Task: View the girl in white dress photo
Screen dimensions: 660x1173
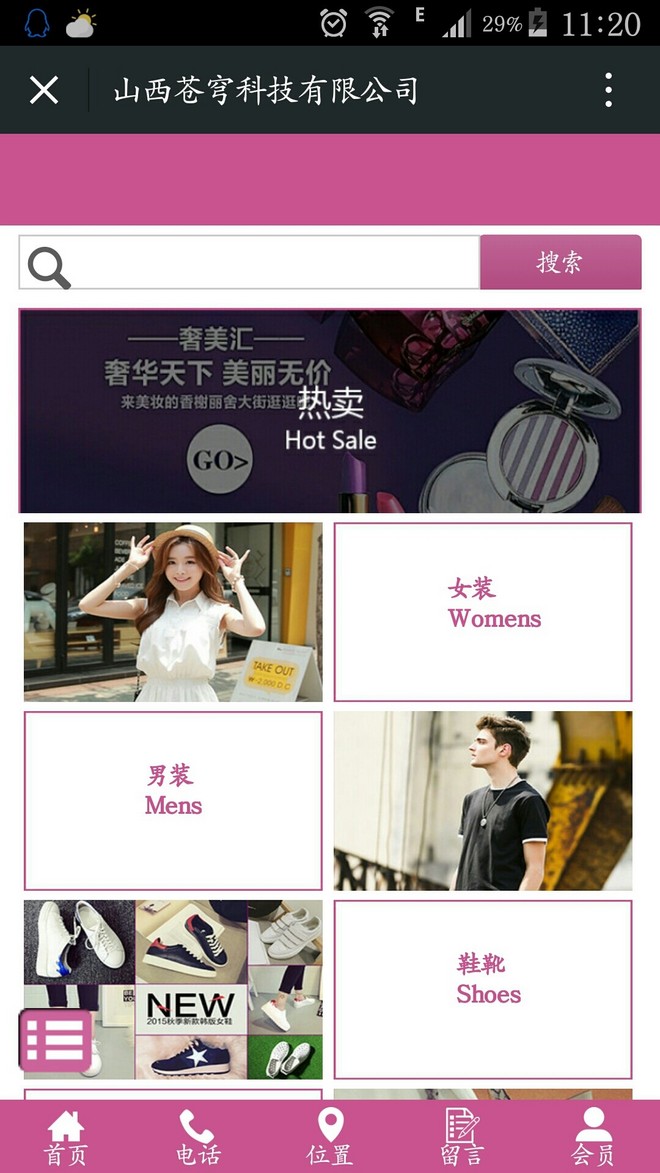Action: pyautogui.click(x=173, y=611)
